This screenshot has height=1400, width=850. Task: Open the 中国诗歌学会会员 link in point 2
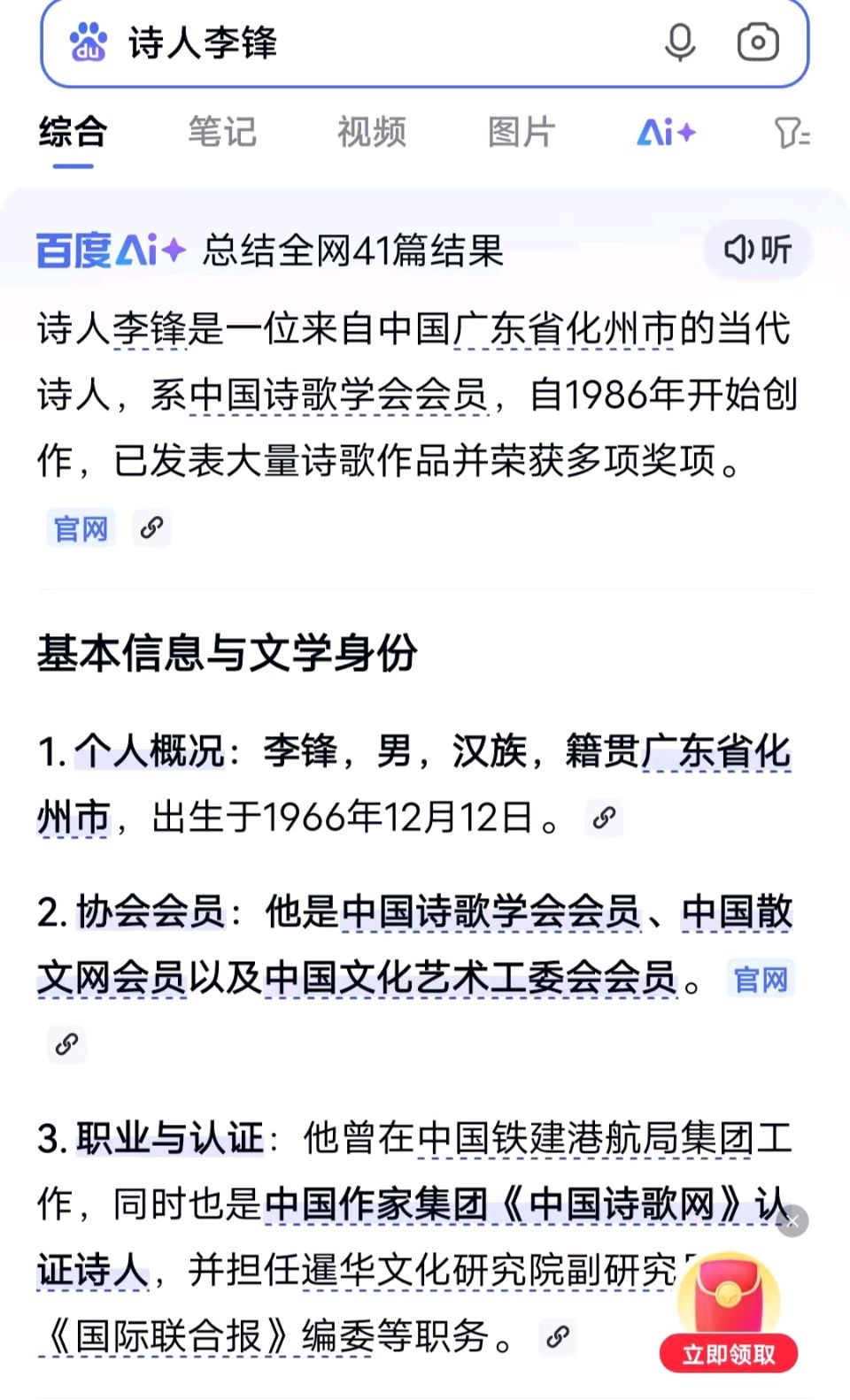point(491,912)
